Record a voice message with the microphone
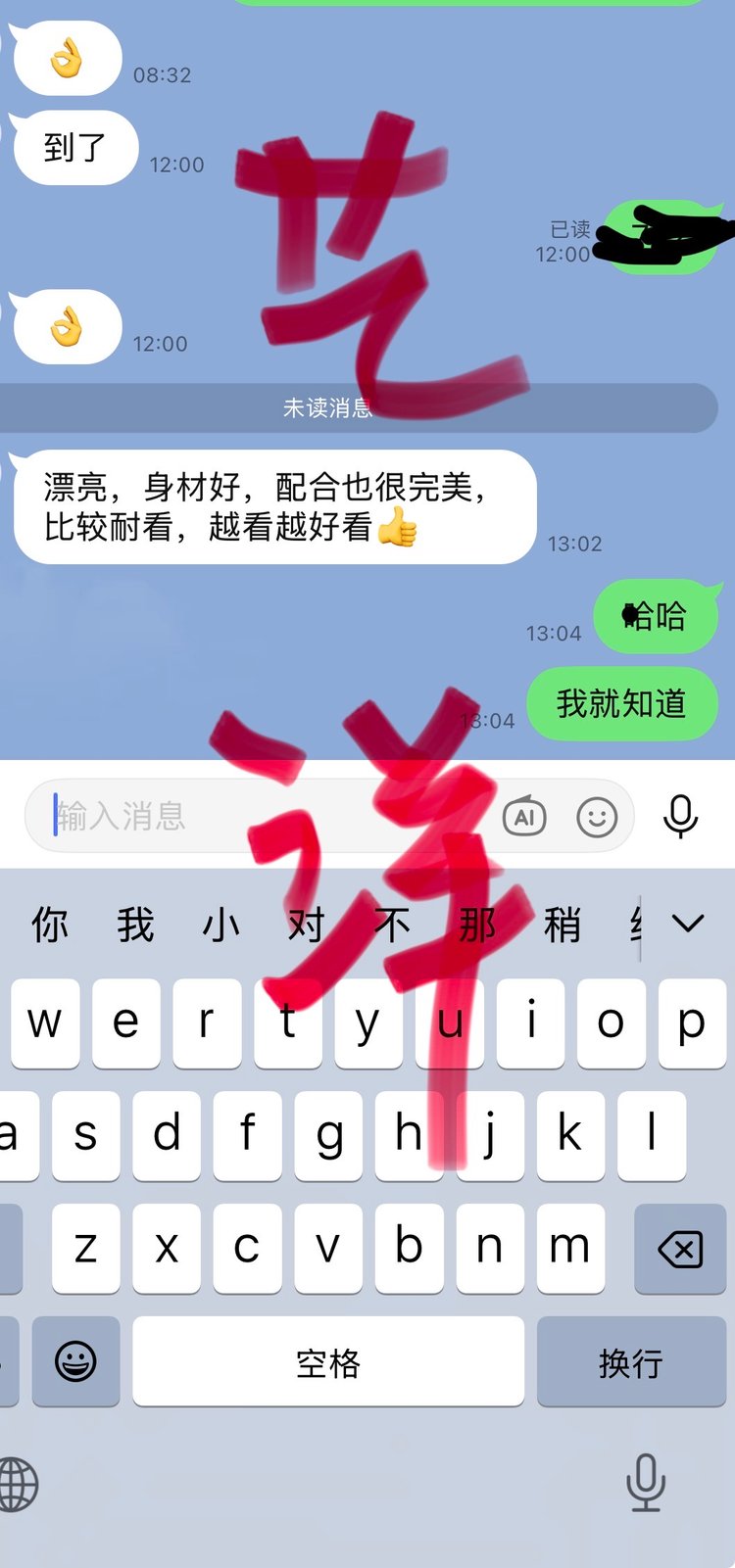735x1568 pixels. pos(680,816)
